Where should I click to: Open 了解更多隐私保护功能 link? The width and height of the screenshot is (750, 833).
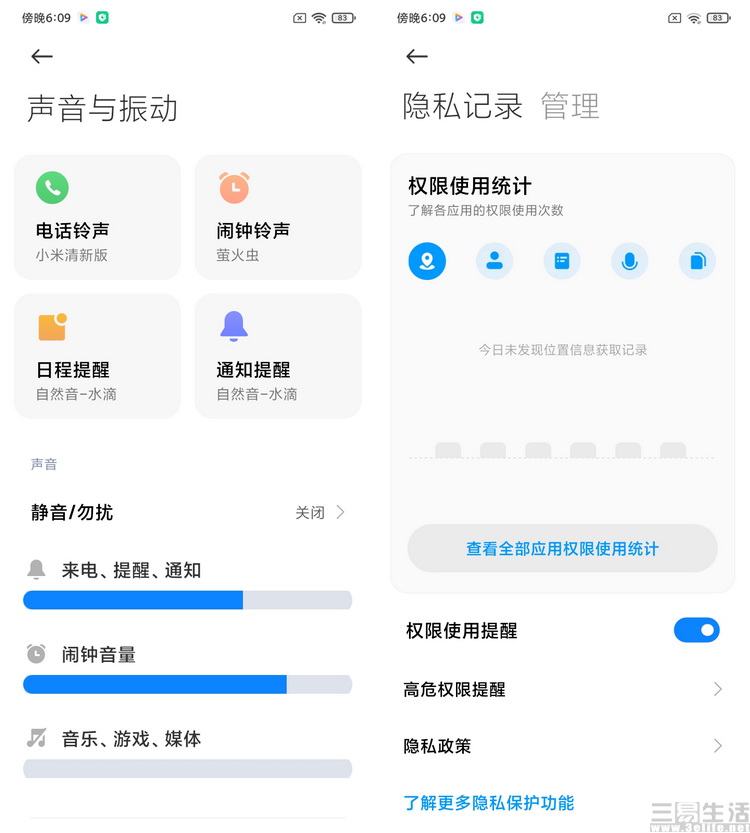pyautogui.click(x=488, y=803)
